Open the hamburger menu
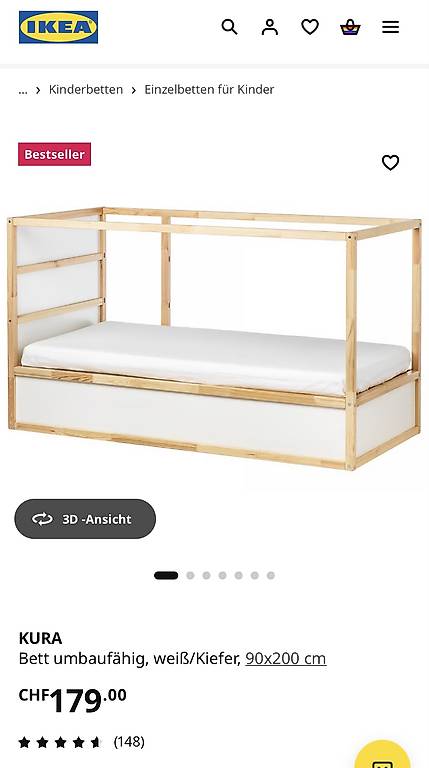This screenshot has height=768, width=429. pos(390,27)
